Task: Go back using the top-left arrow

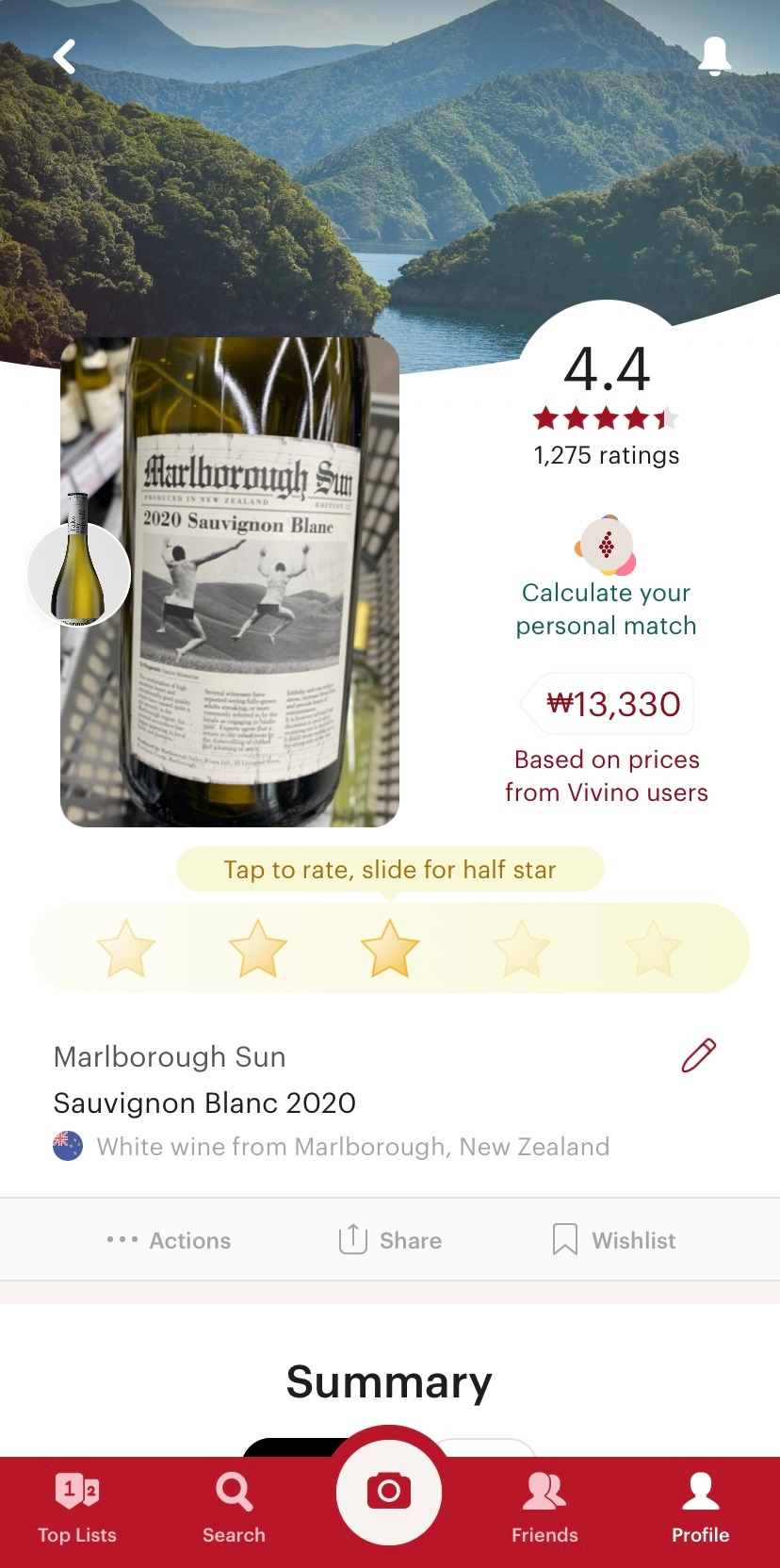Action: [x=64, y=57]
